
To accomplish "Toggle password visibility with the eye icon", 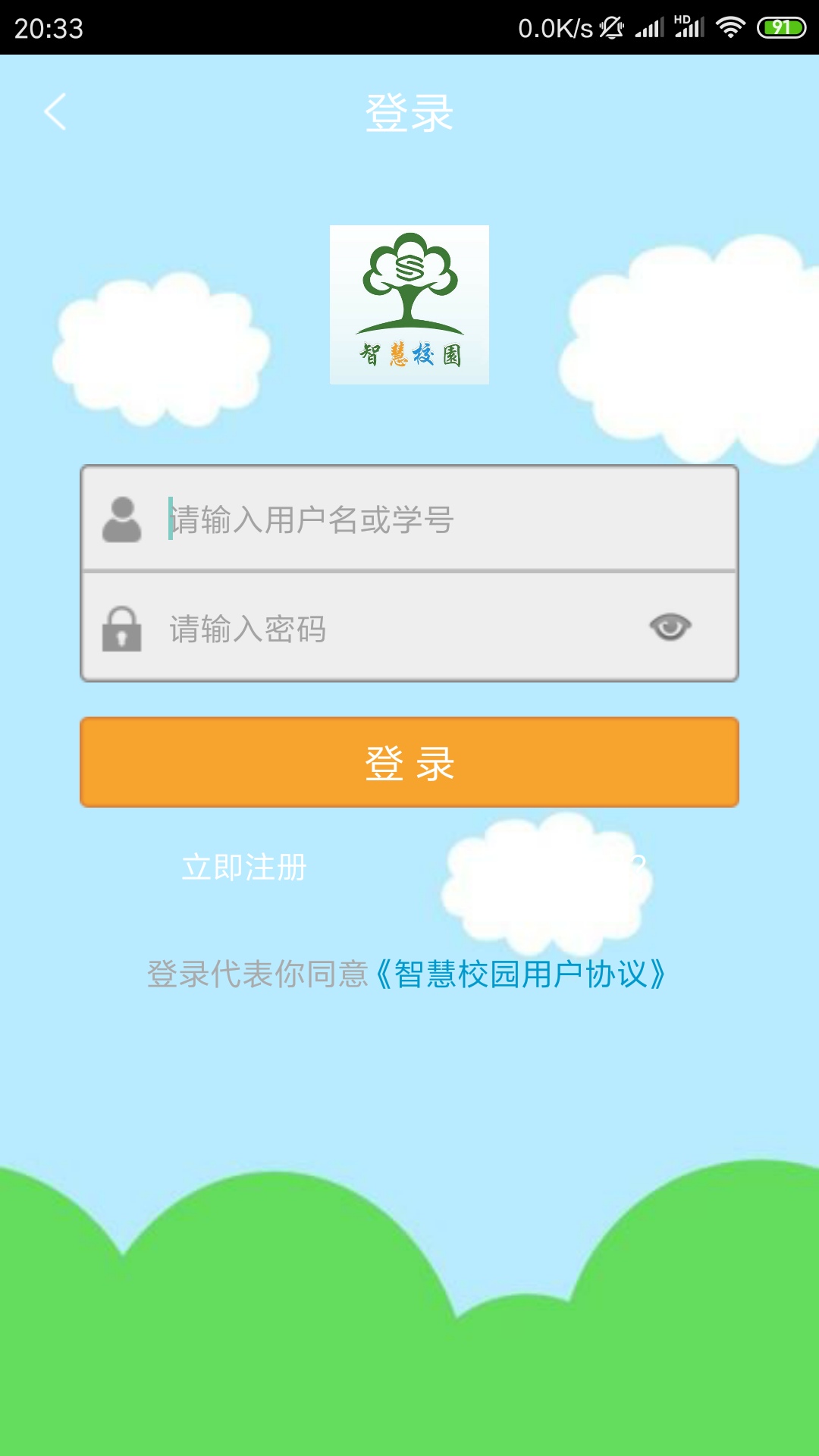I will [x=670, y=627].
